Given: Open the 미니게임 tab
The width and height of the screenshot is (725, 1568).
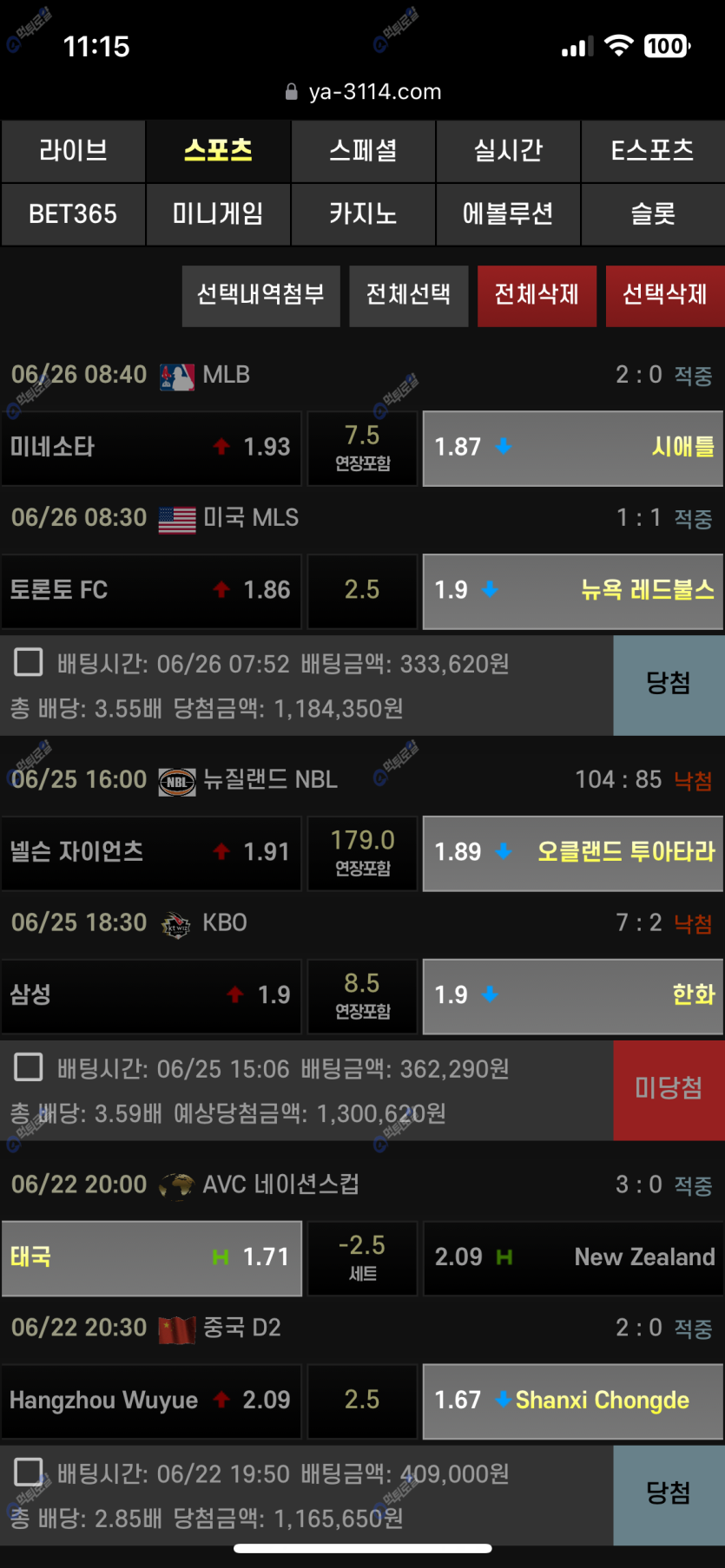Looking at the screenshot, I should [218, 214].
